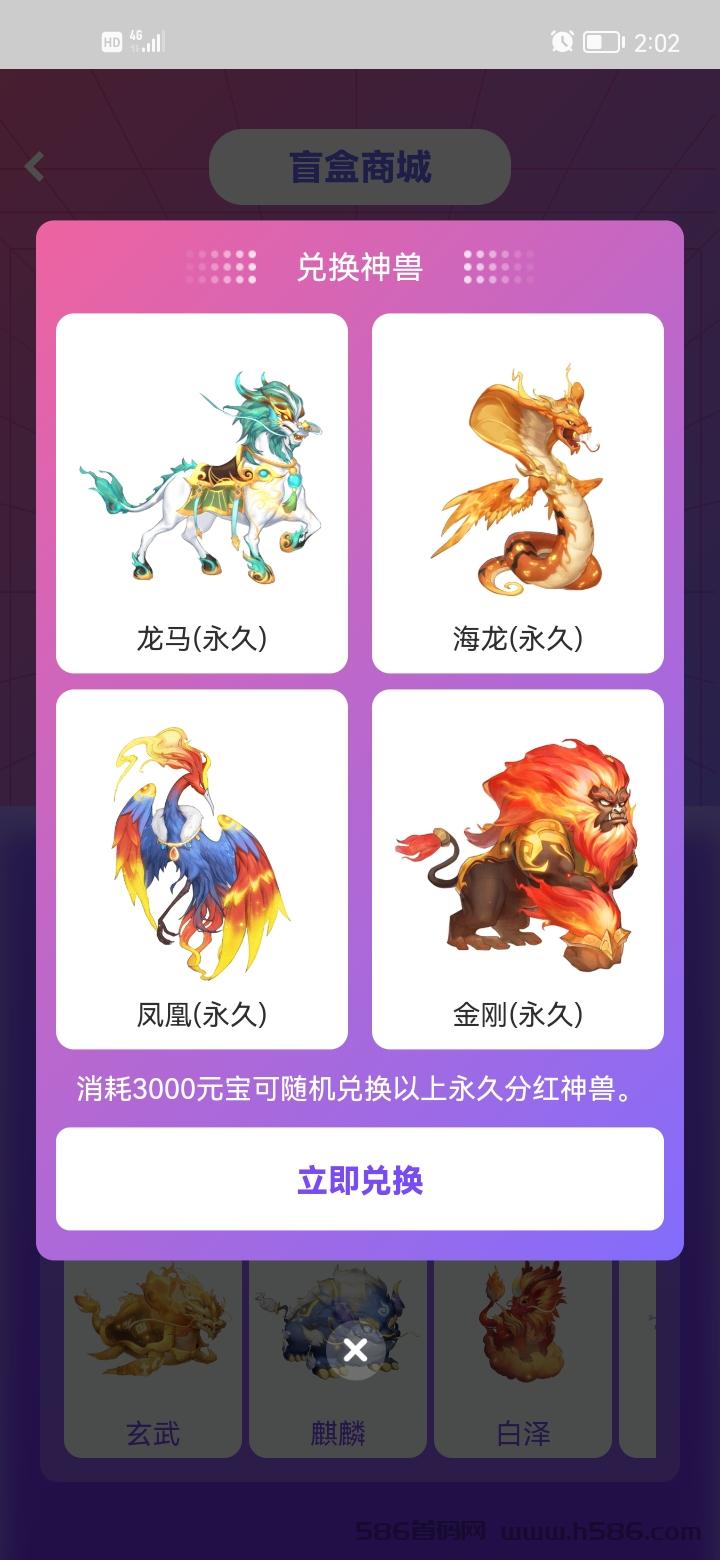Screen dimensions: 720x1560
Task: Select the 金刚(永久) card
Action: [x=518, y=869]
